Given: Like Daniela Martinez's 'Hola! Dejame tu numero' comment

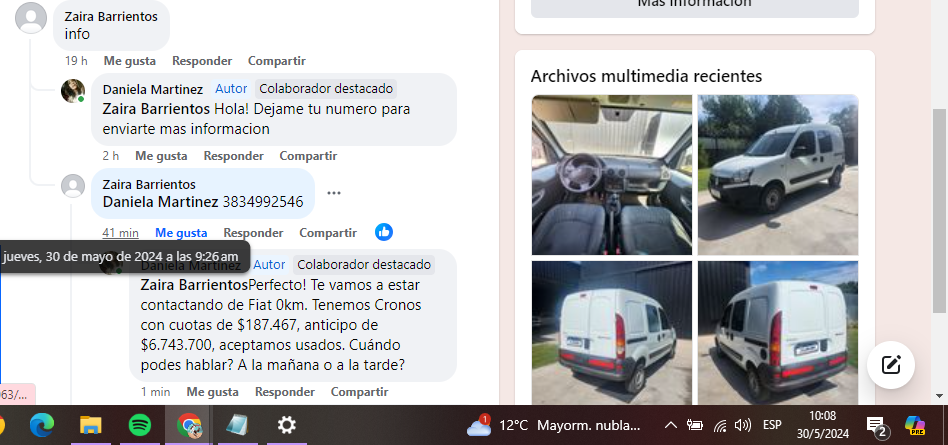Looking at the screenshot, I should pyautogui.click(x=161, y=156).
